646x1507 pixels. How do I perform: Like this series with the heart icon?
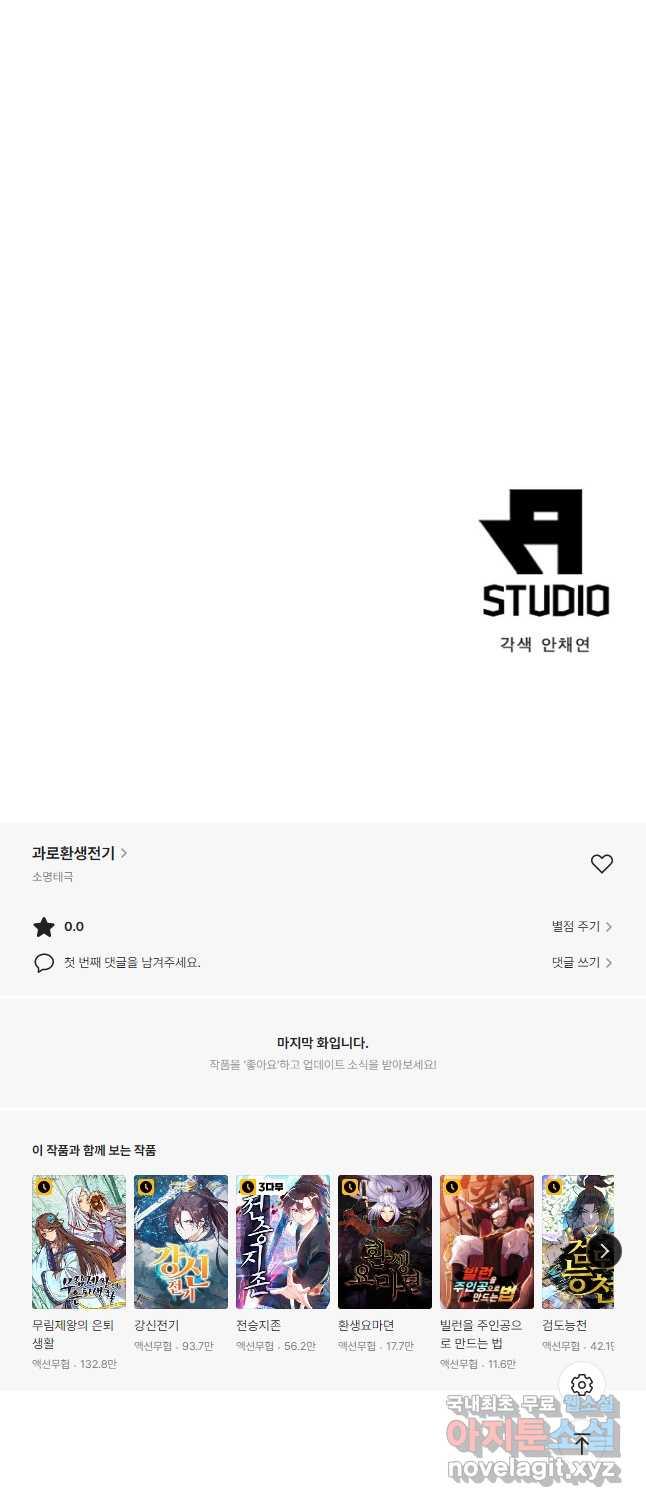[x=601, y=864]
